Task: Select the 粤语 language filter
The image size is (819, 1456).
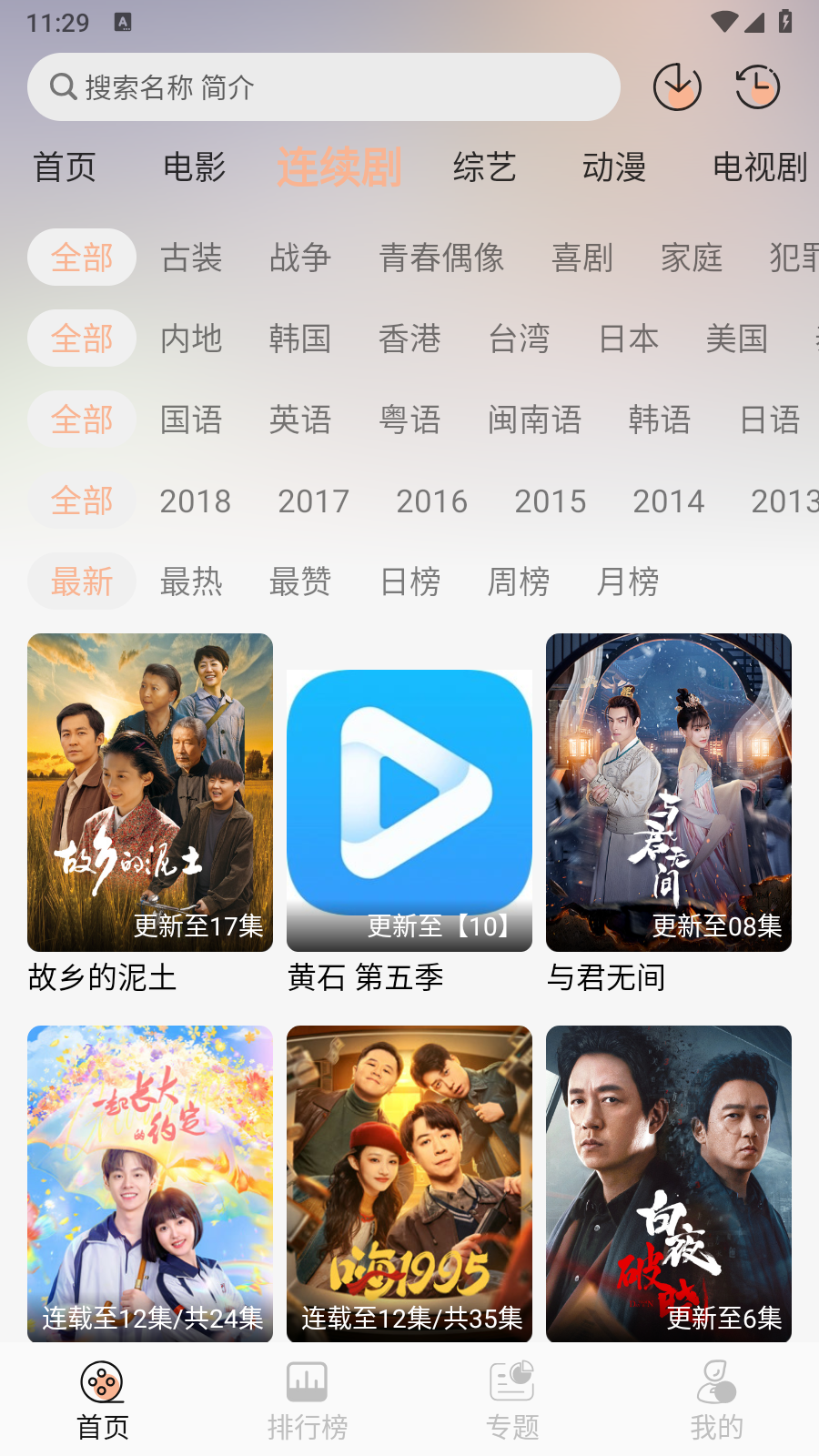Action: (x=410, y=420)
